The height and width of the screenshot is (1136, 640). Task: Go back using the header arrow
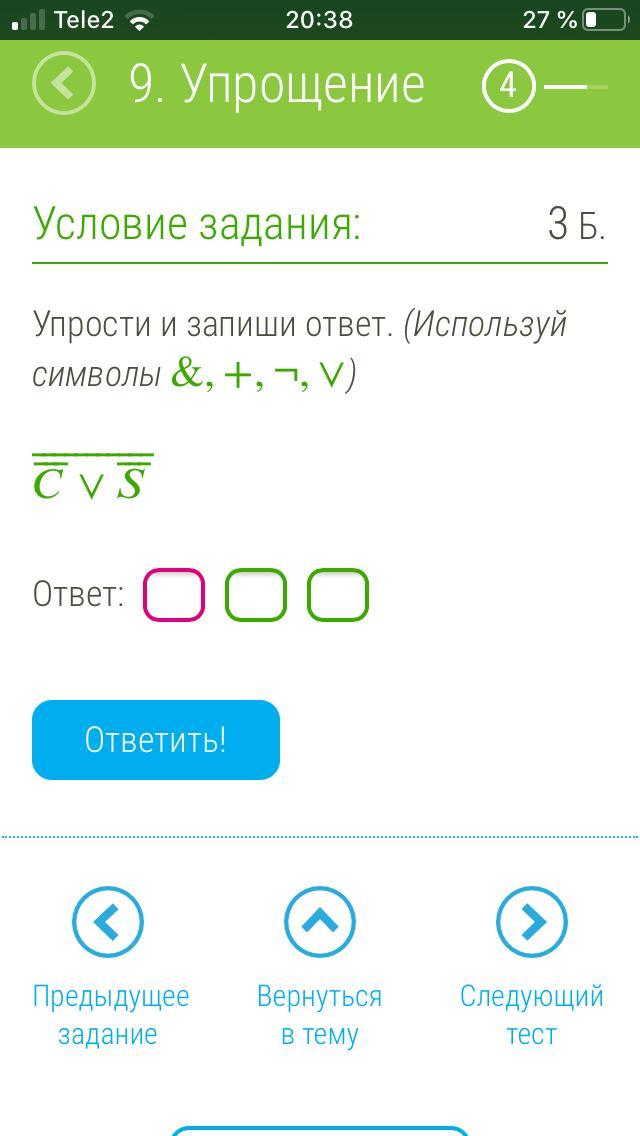point(64,85)
